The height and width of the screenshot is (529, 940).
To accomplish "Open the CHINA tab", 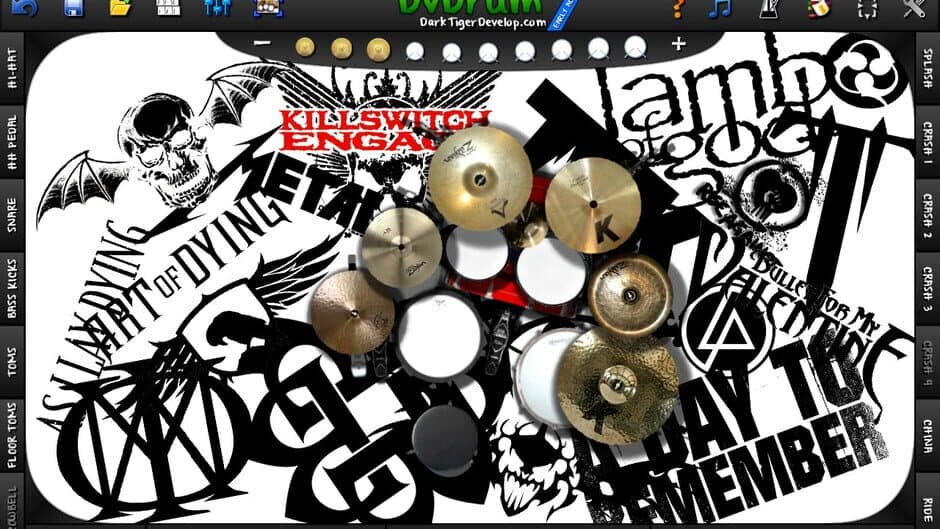I will (x=928, y=436).
